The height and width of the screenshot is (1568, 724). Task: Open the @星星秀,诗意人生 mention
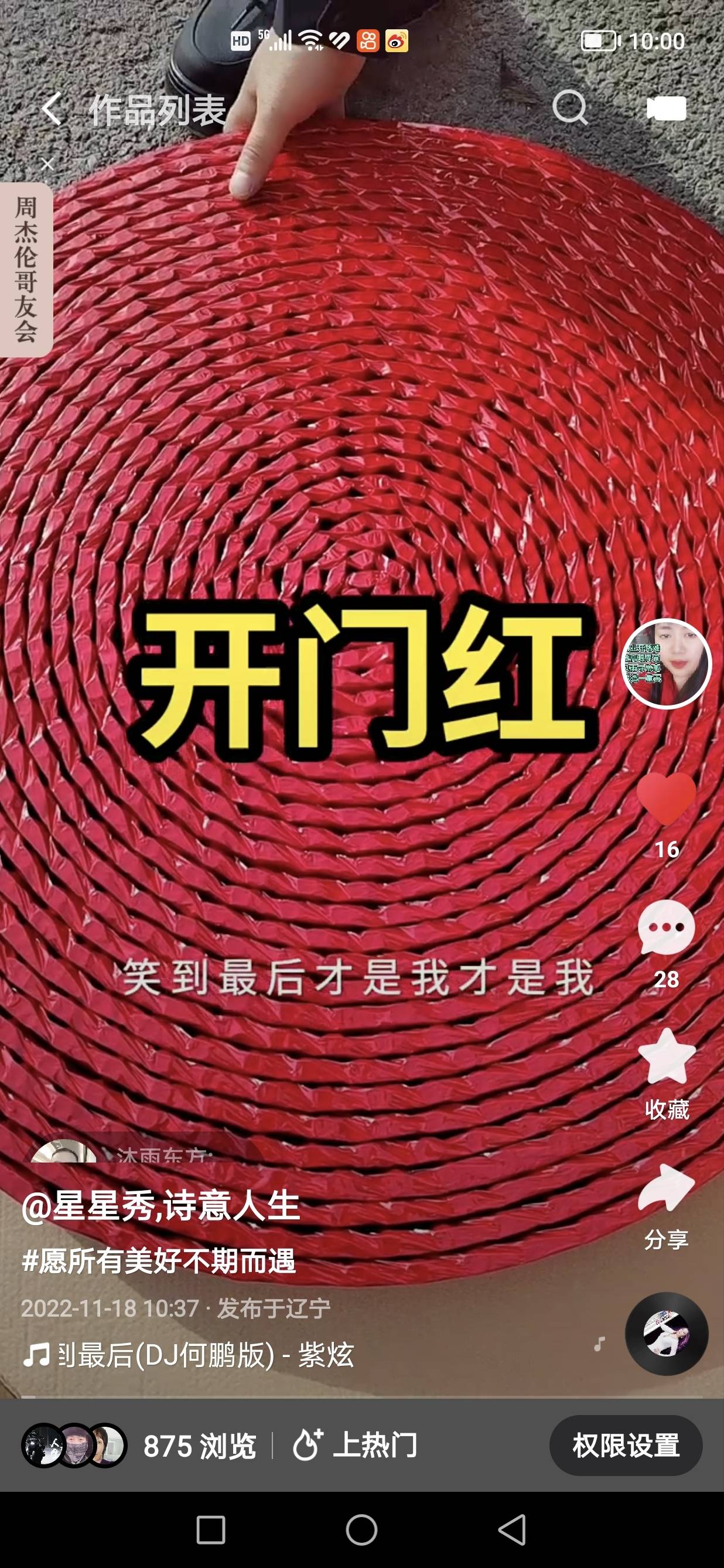(x=160, y=1206)
